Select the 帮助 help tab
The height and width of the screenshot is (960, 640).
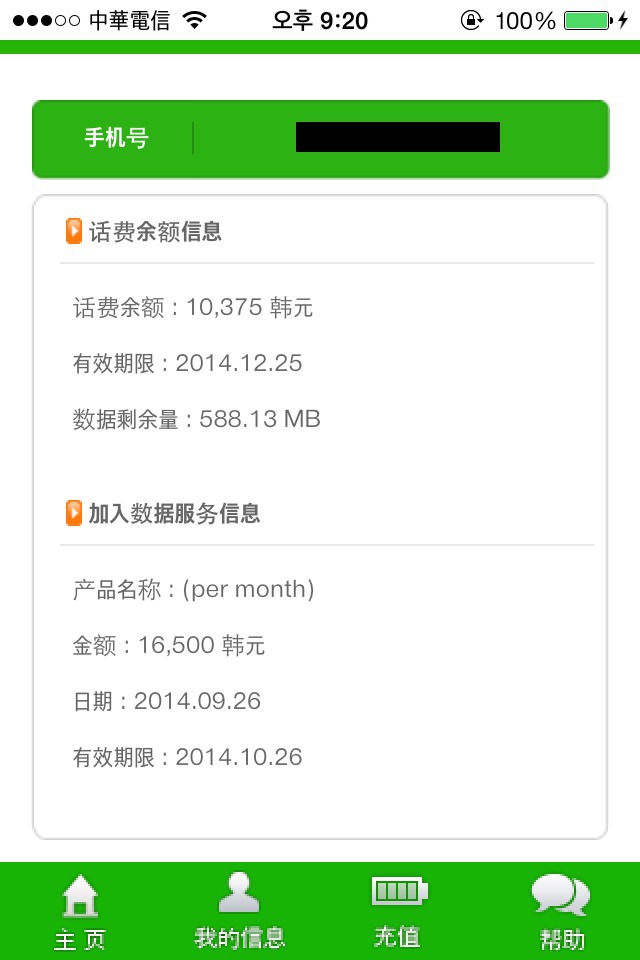click(x=560, y=910)
